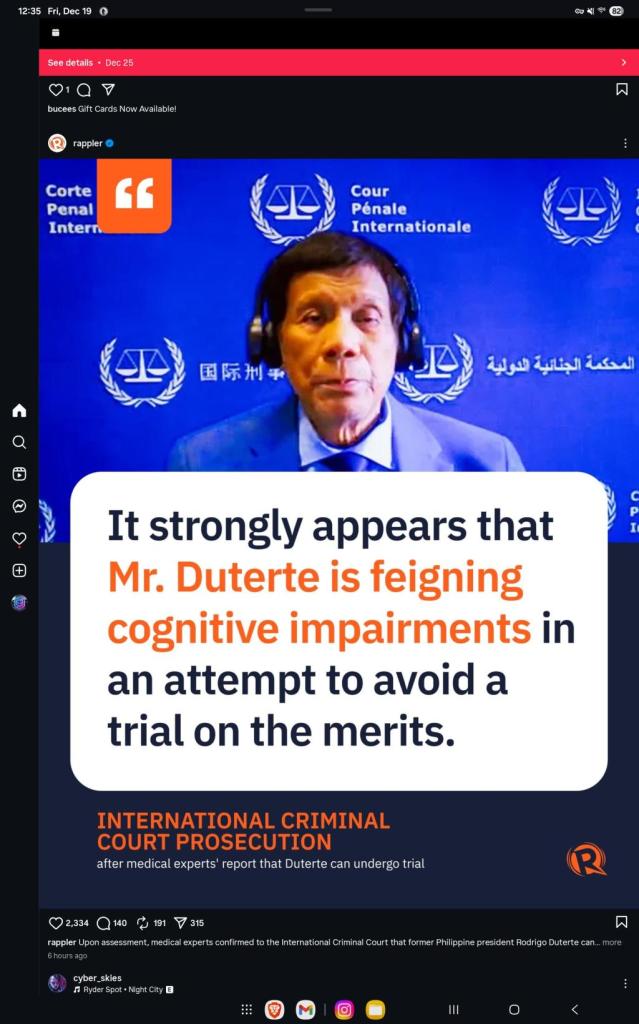Image resolution: width=639 pixels, height=1024 pixels.
Task: Go back using system navigation
Action: pos(574,1010)
